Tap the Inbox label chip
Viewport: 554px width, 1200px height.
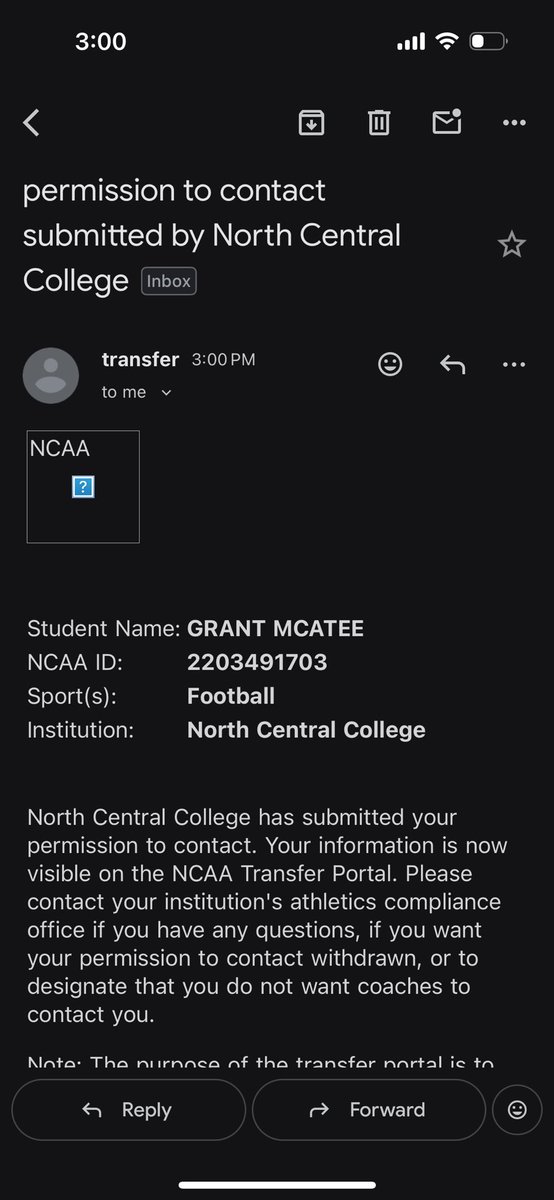coord(169,281)
